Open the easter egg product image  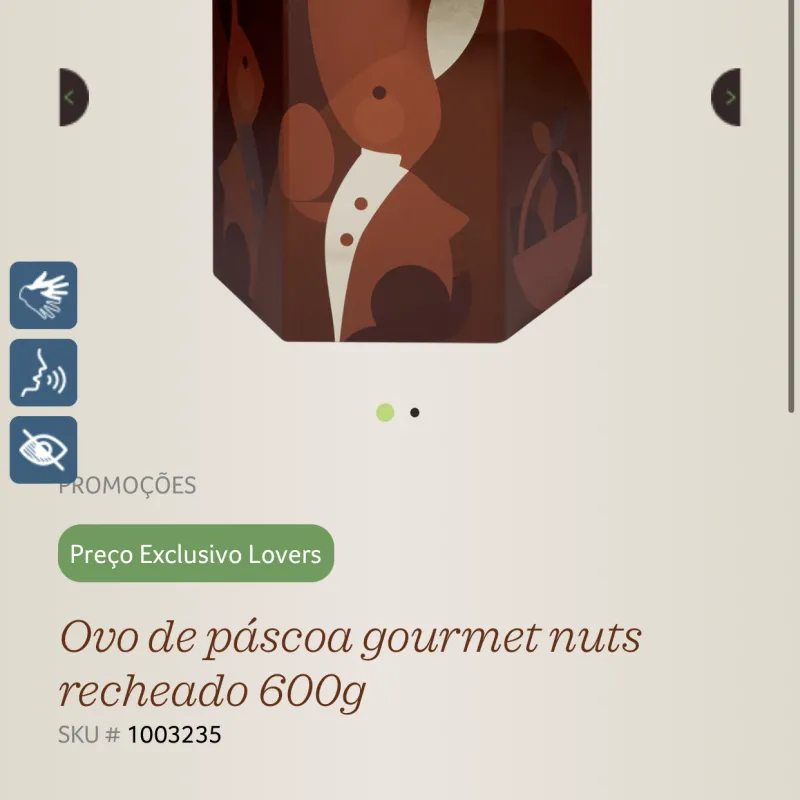(x=400, y=170)
